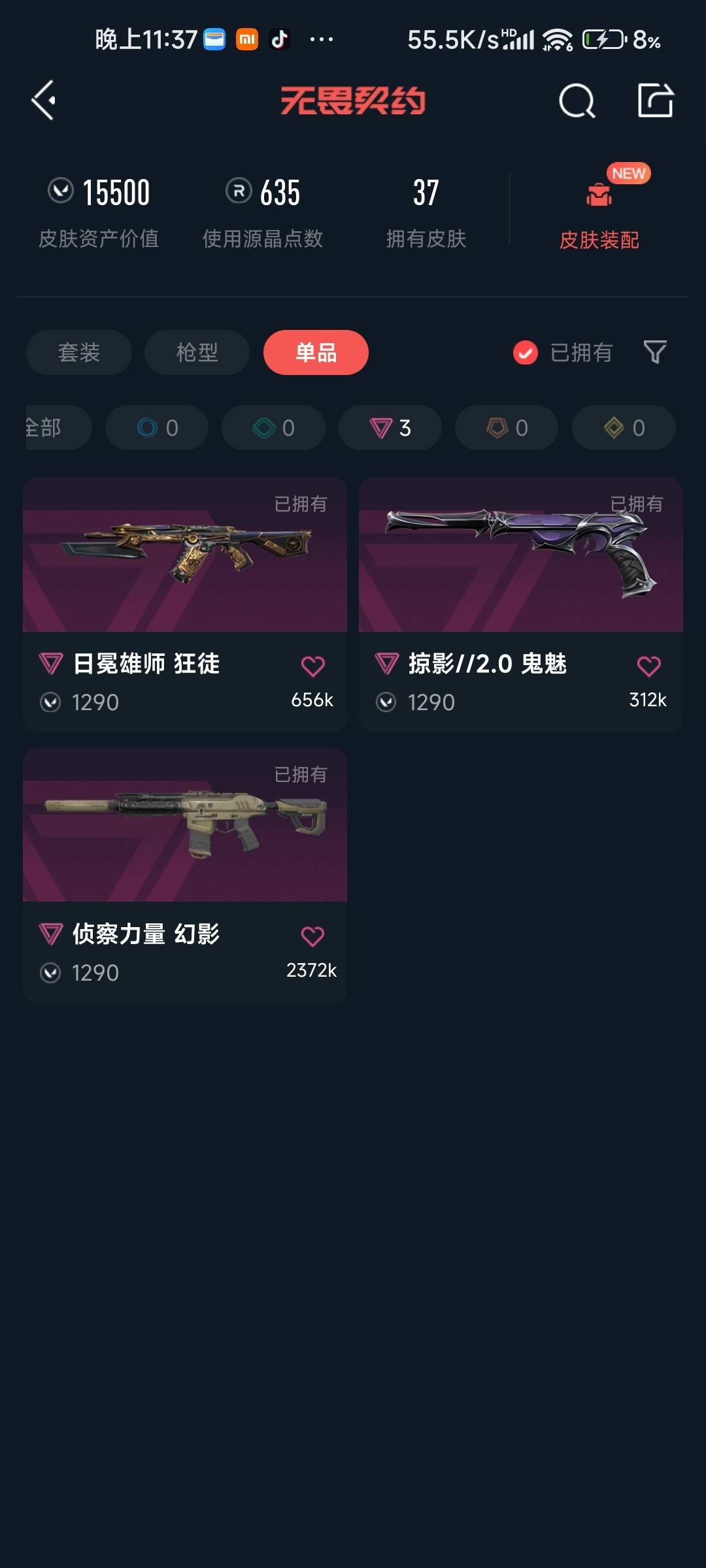The image size is (706, 1568).
Task: Select the 全部 filter option
Action: pos(46,428)
